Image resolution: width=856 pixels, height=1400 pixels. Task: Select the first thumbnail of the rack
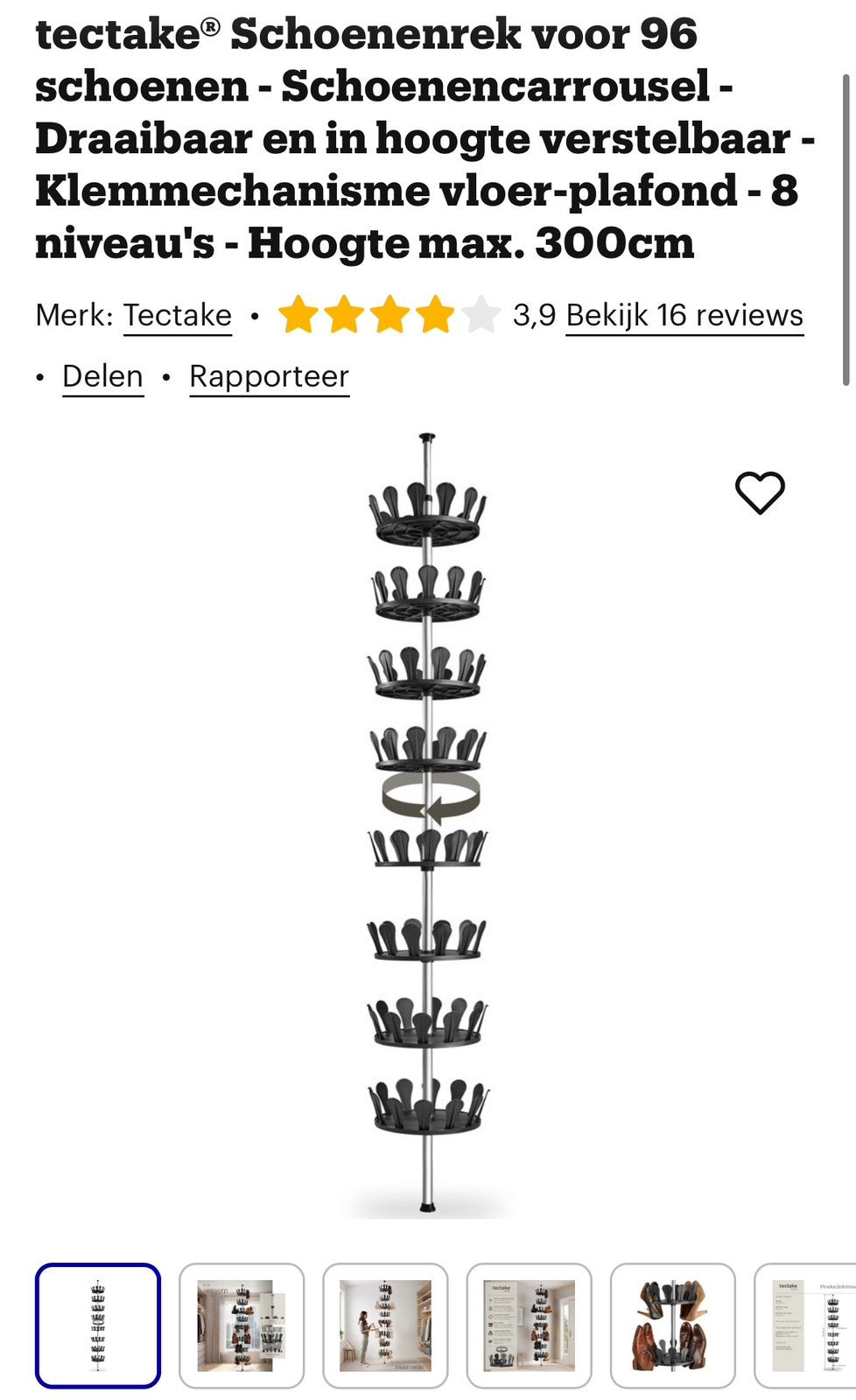point(98,1326)
